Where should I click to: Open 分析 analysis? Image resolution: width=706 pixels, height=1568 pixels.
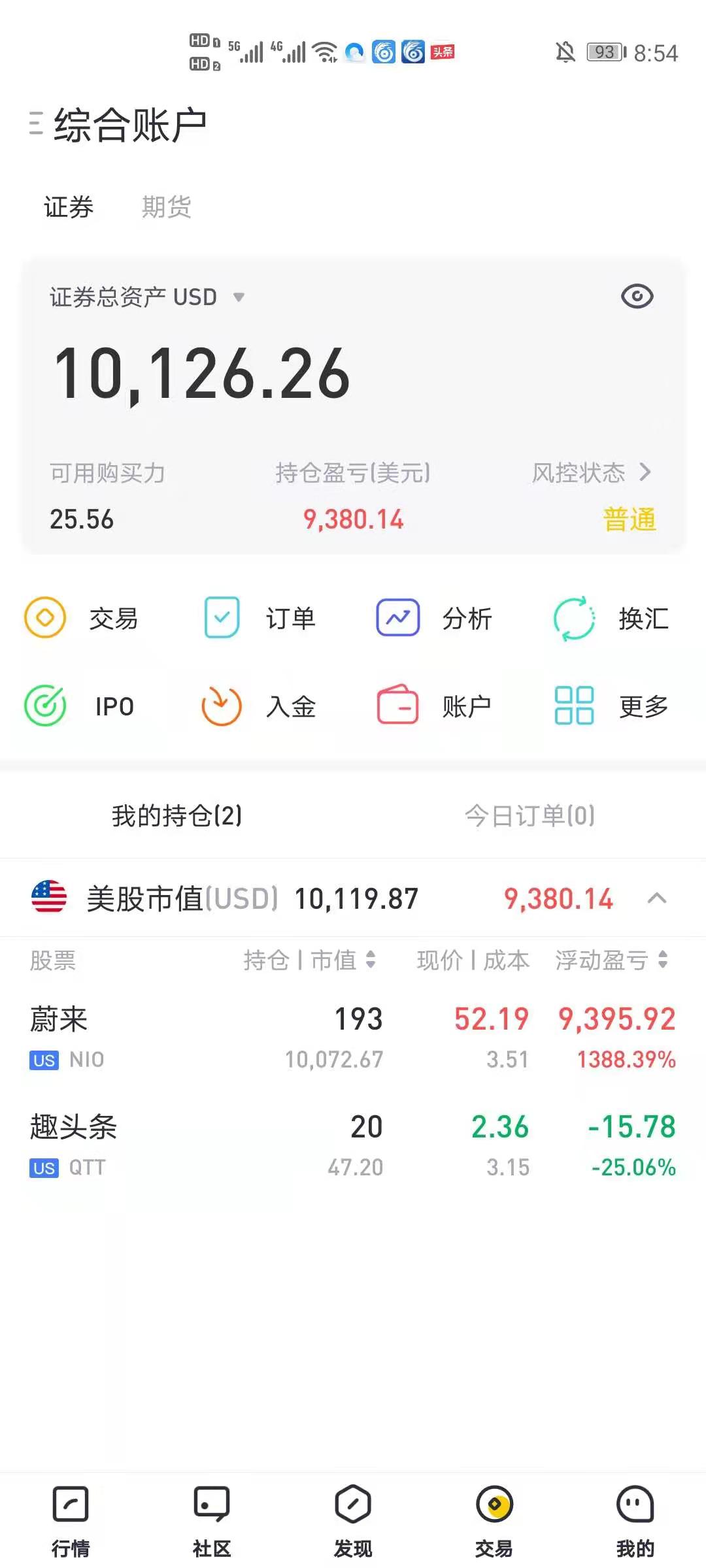434,617
